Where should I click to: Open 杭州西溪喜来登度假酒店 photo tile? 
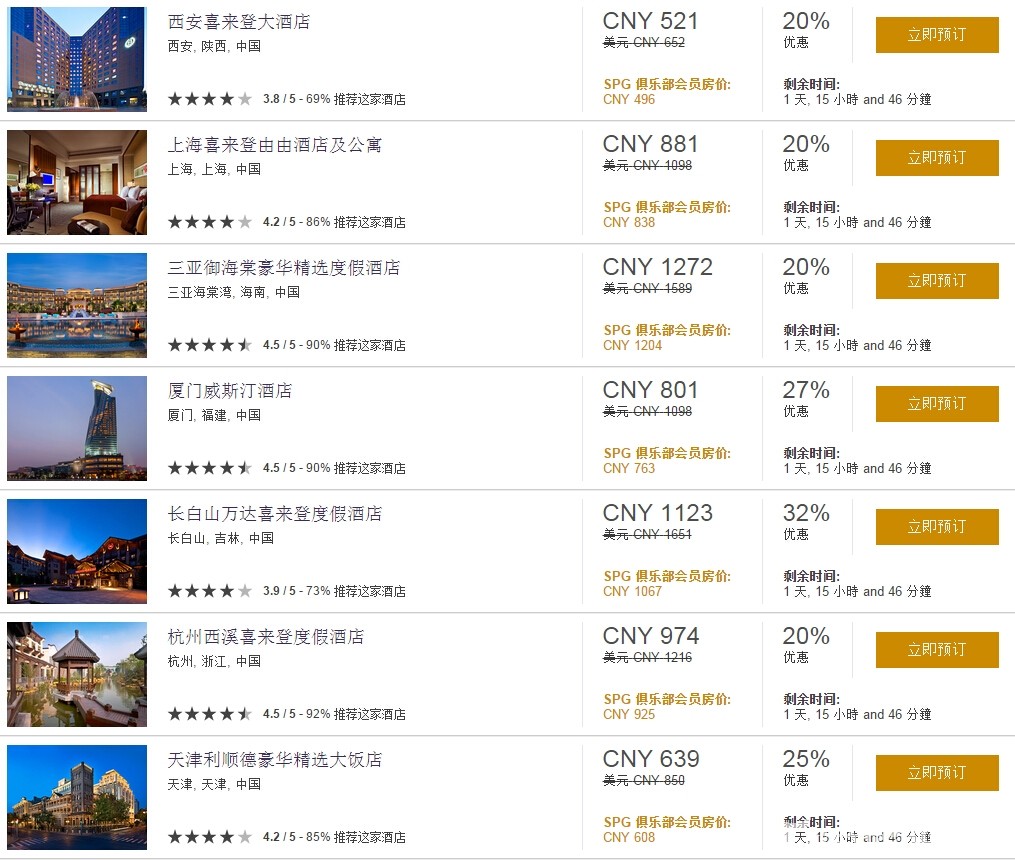click(x=77, y=674)
